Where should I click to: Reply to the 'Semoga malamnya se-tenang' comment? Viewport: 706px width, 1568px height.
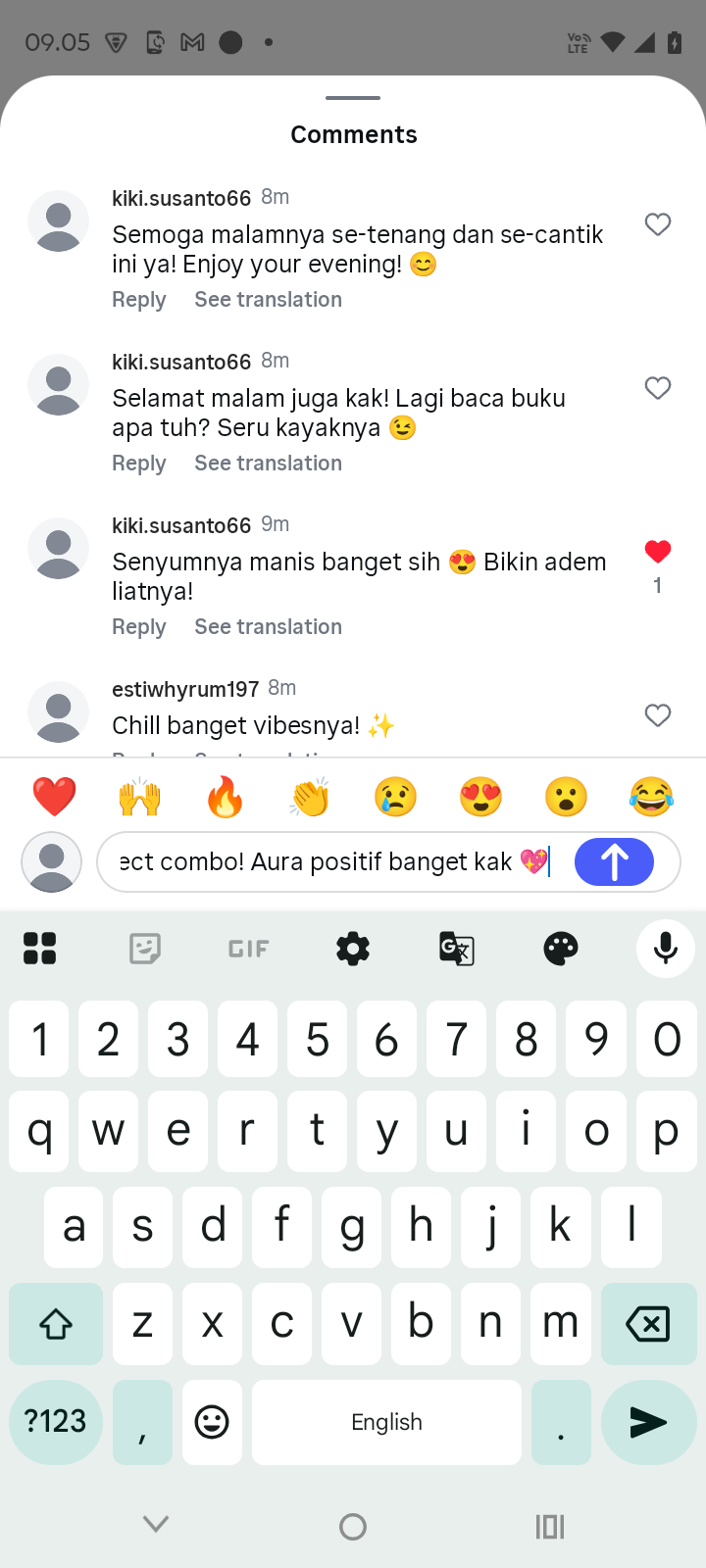coord(138,300)
